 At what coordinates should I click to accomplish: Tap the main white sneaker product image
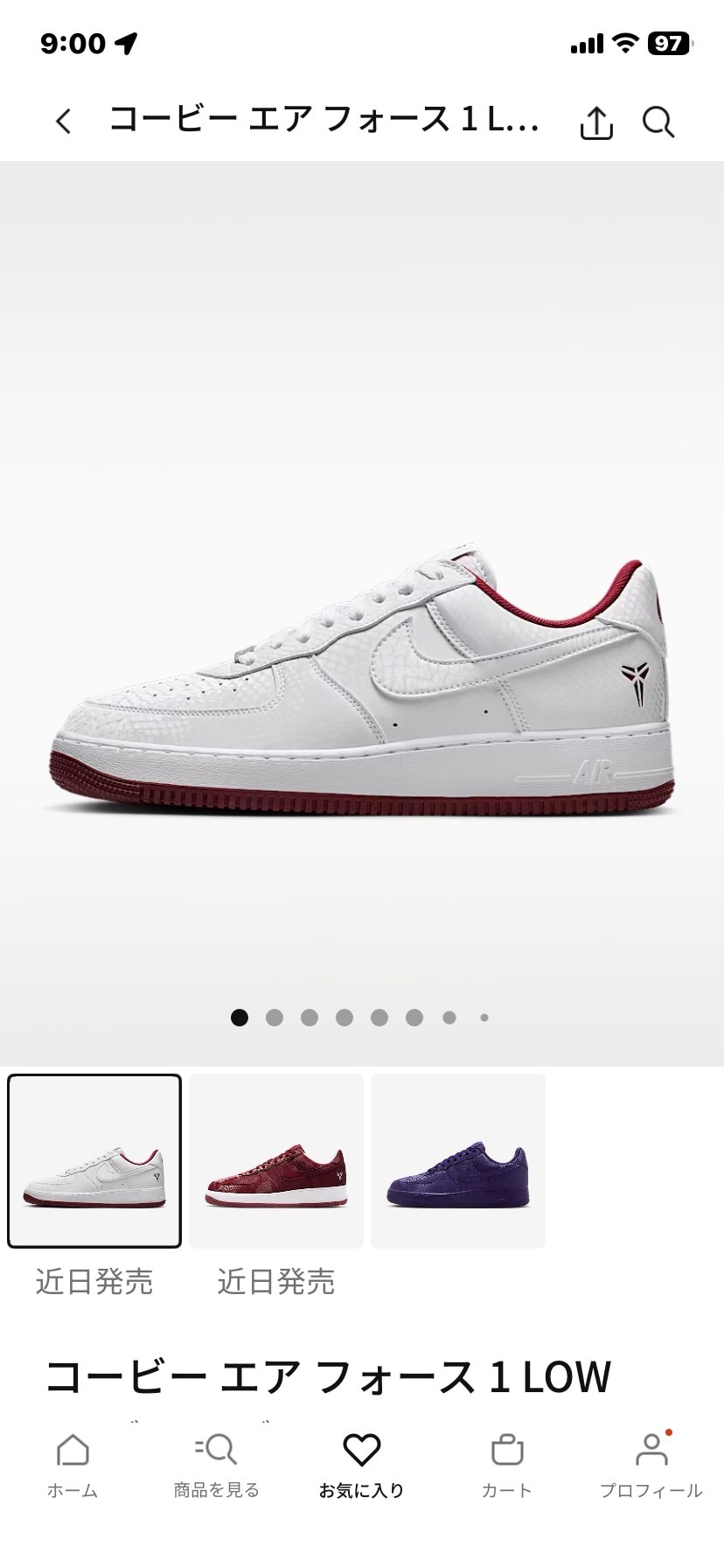coord(362,682)
